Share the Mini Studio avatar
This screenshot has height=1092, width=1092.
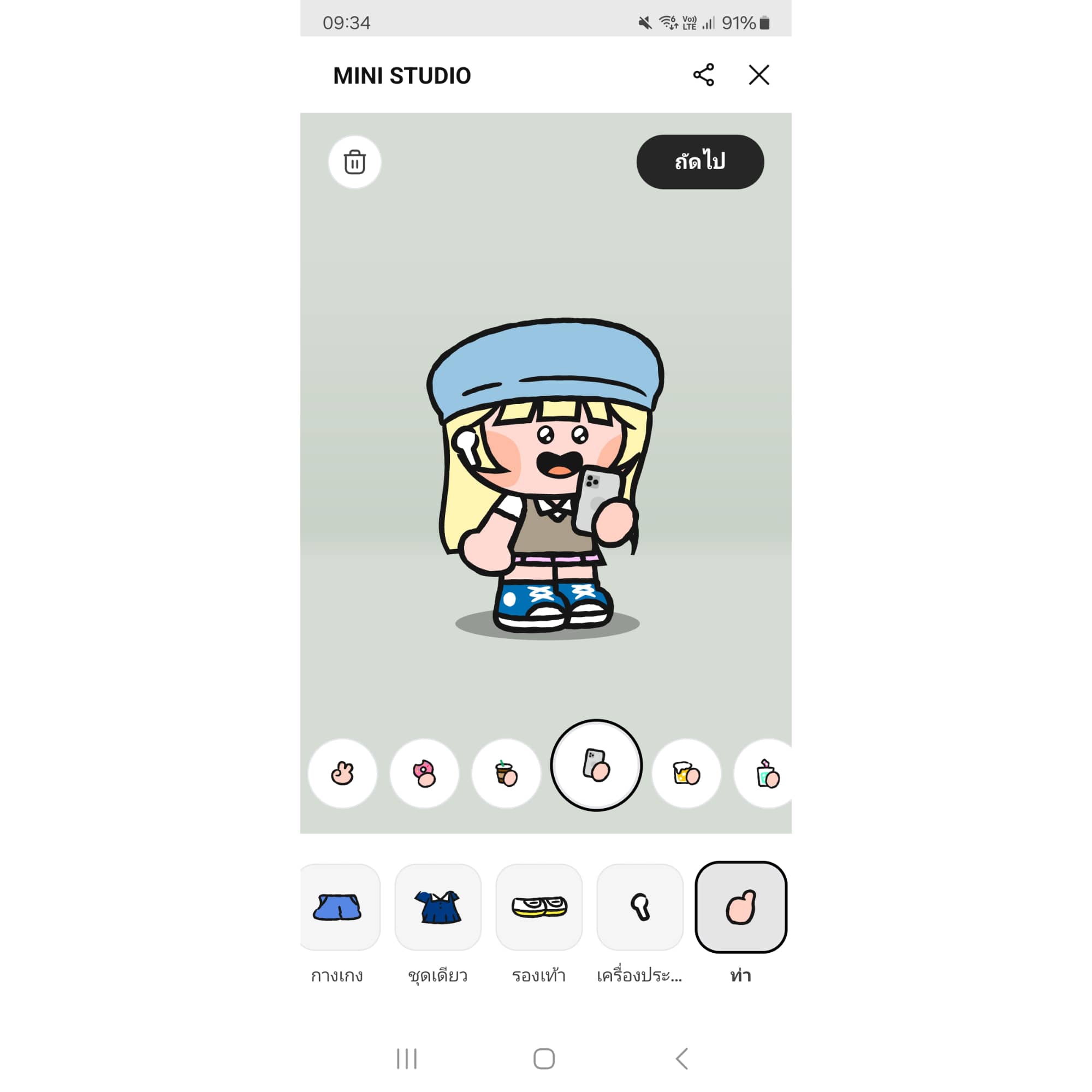coord(703,75)
